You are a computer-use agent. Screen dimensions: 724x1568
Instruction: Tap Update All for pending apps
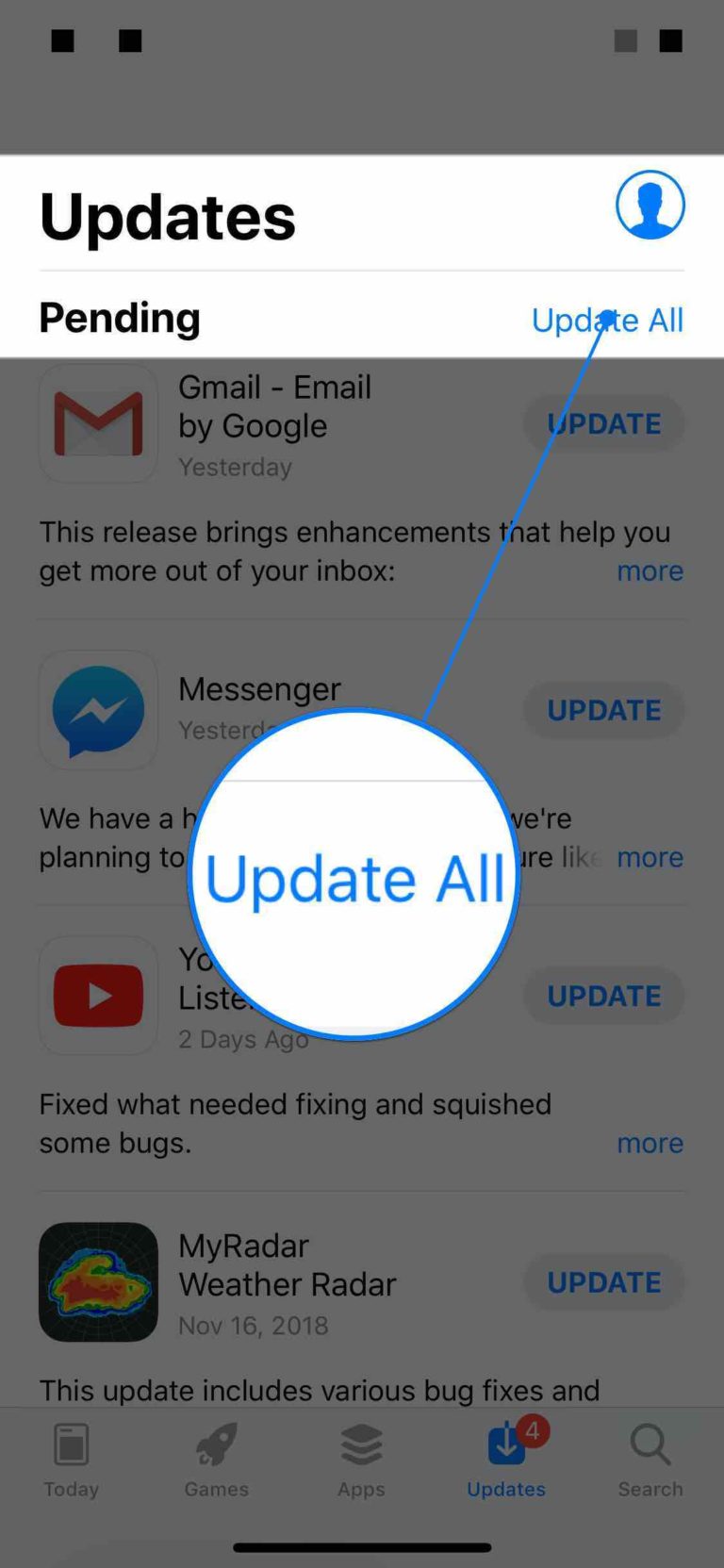(607, 321)
